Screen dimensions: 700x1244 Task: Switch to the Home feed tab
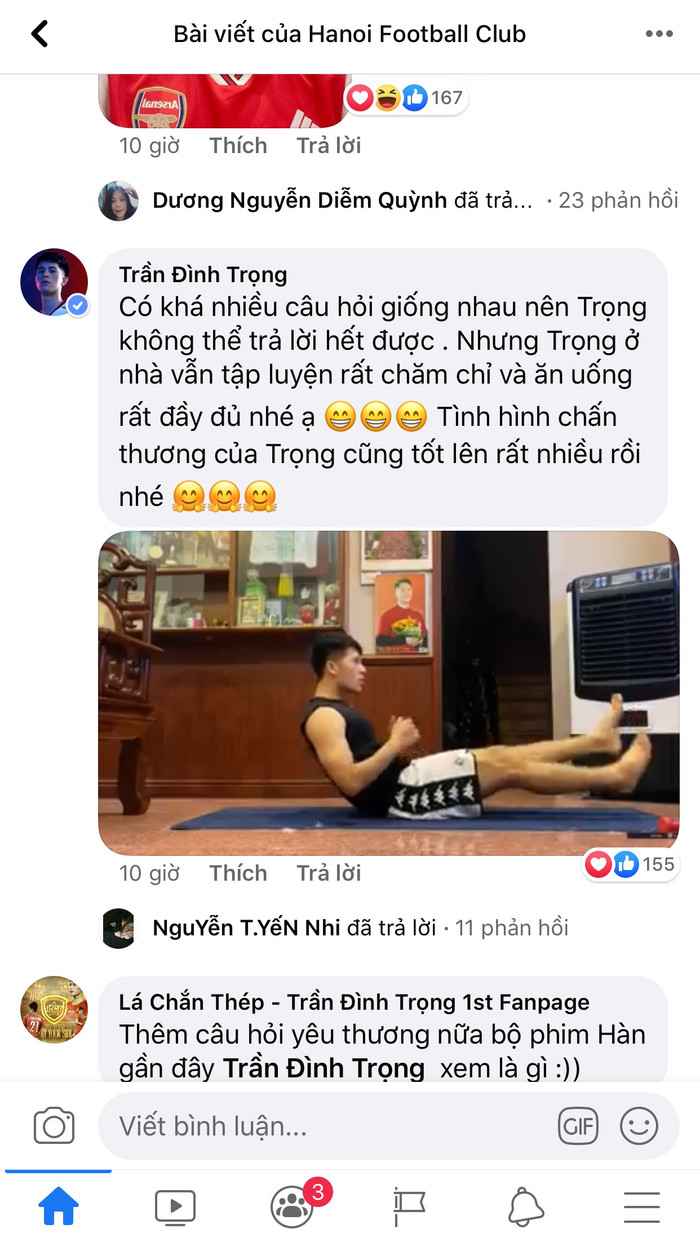click(58, 1207)
